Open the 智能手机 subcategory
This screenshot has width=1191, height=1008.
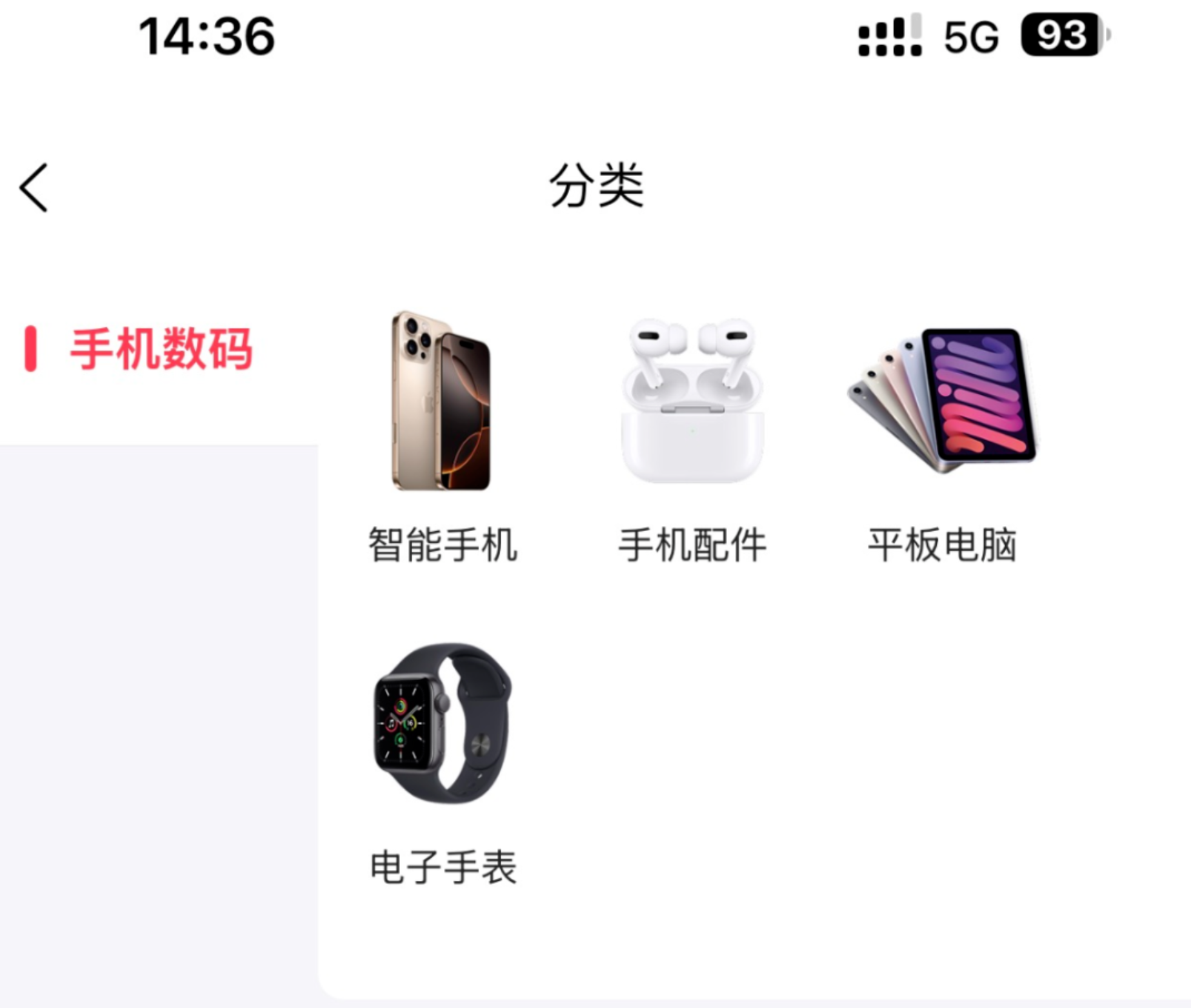click(442, 434)
